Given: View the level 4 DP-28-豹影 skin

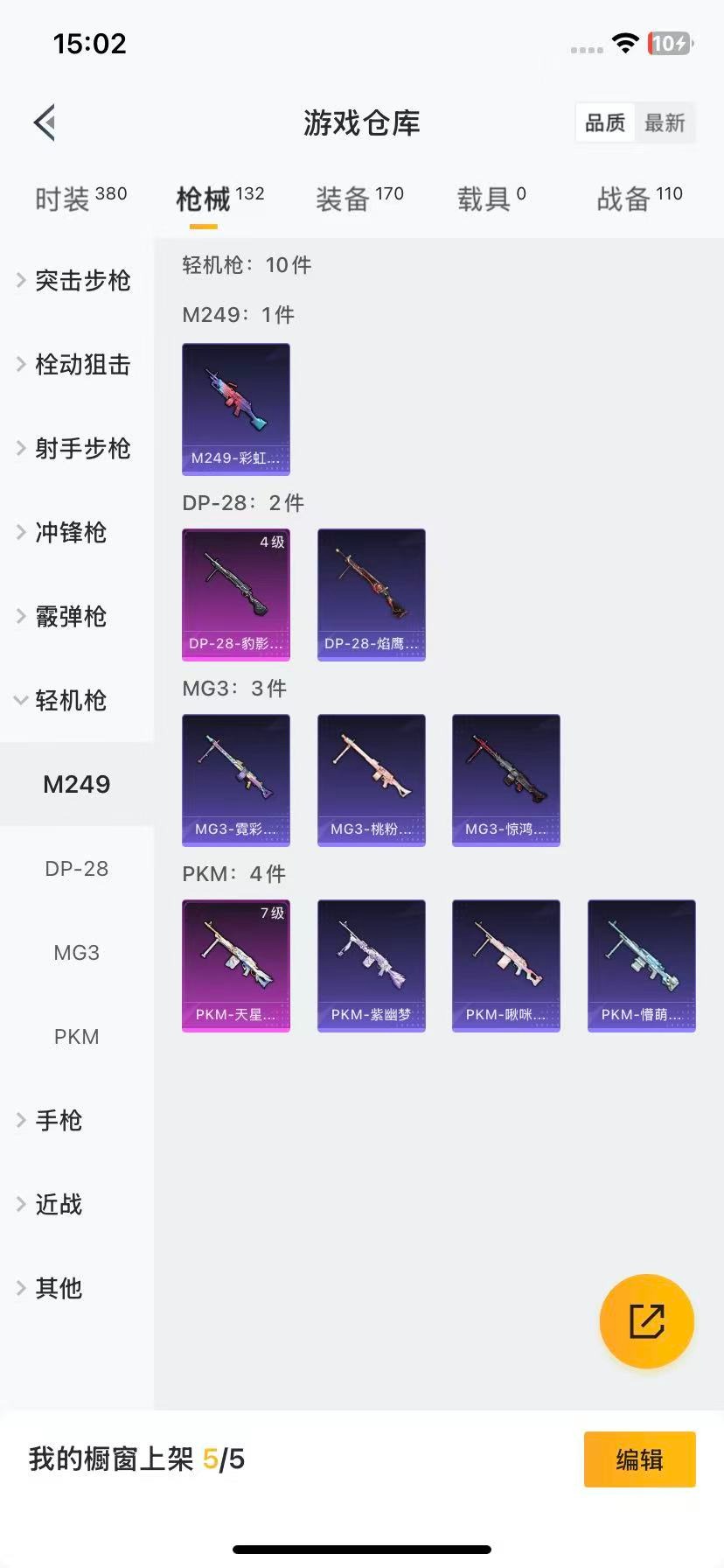Looking at the screenshot, I should click(x=236, y=594).
